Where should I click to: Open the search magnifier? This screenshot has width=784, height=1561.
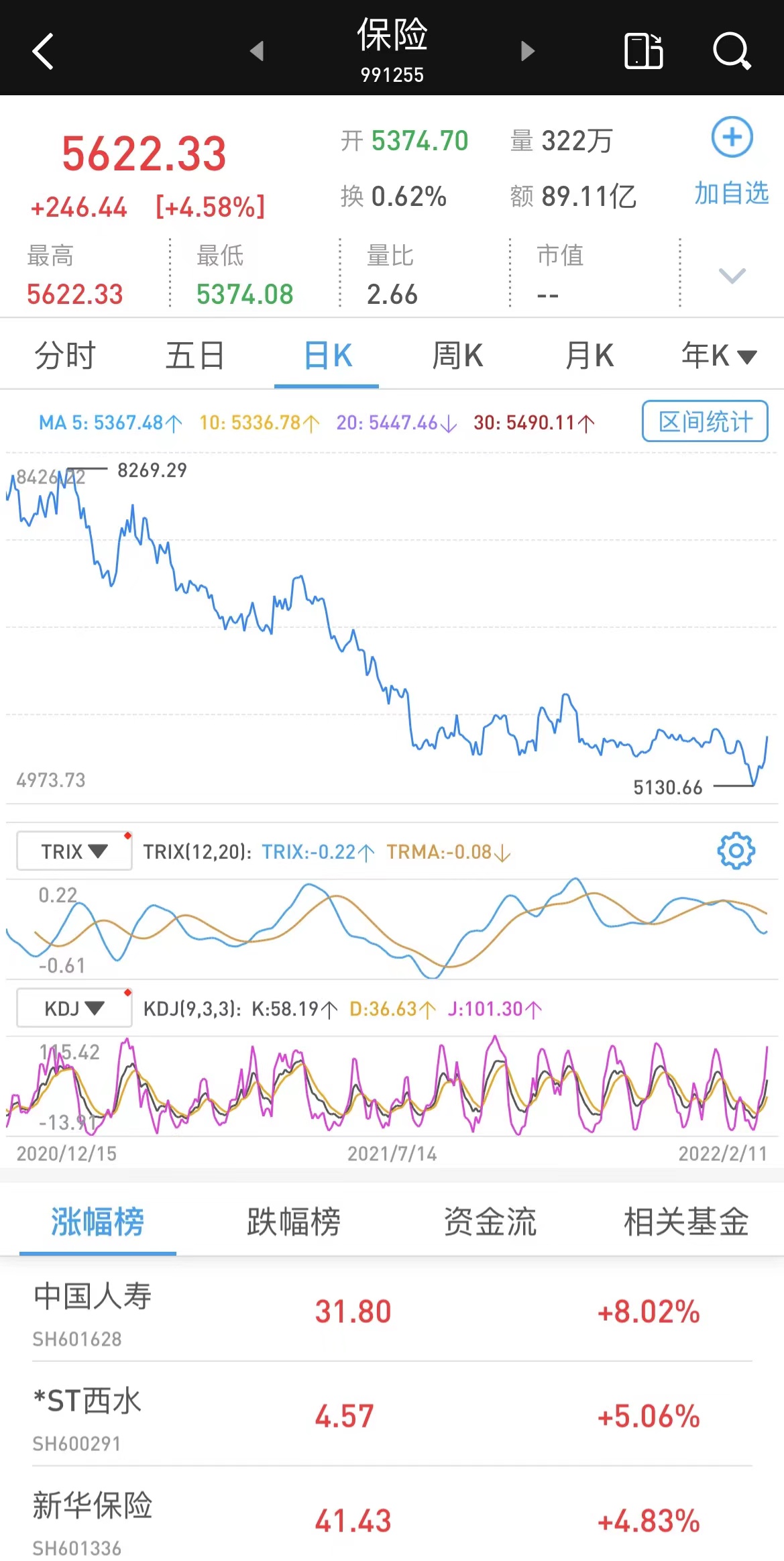[731, 51]
